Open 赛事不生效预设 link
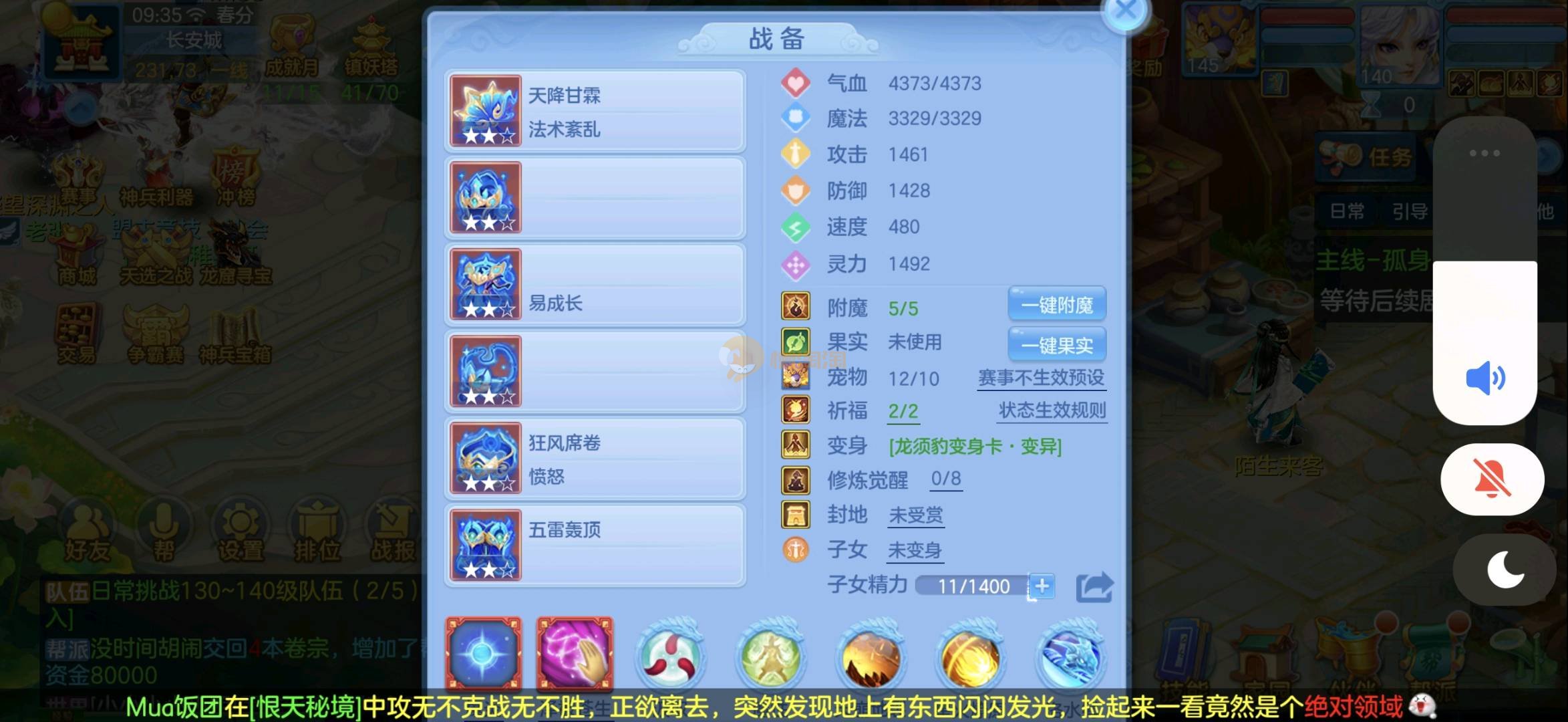1568x722 pixels. pos(1041,378)
